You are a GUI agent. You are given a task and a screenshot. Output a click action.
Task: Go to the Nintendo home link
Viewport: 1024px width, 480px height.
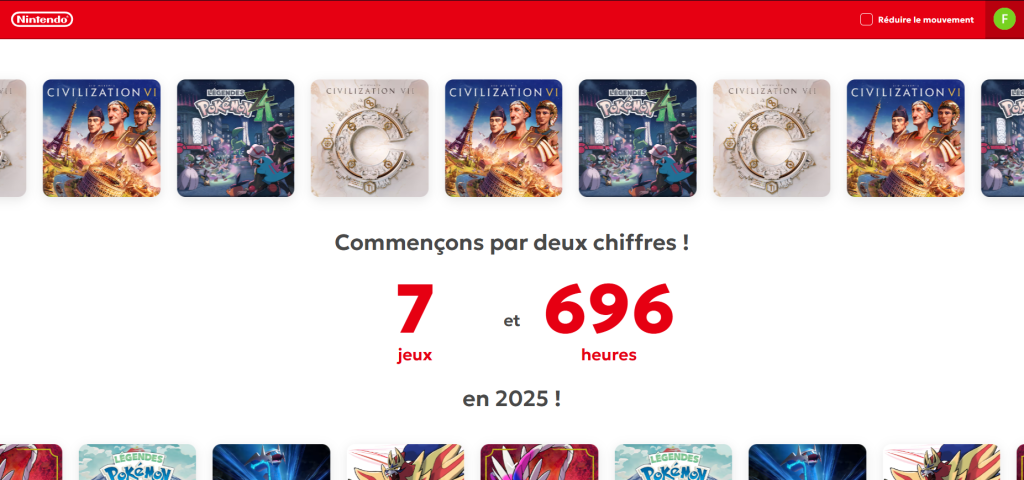point(42,19)
